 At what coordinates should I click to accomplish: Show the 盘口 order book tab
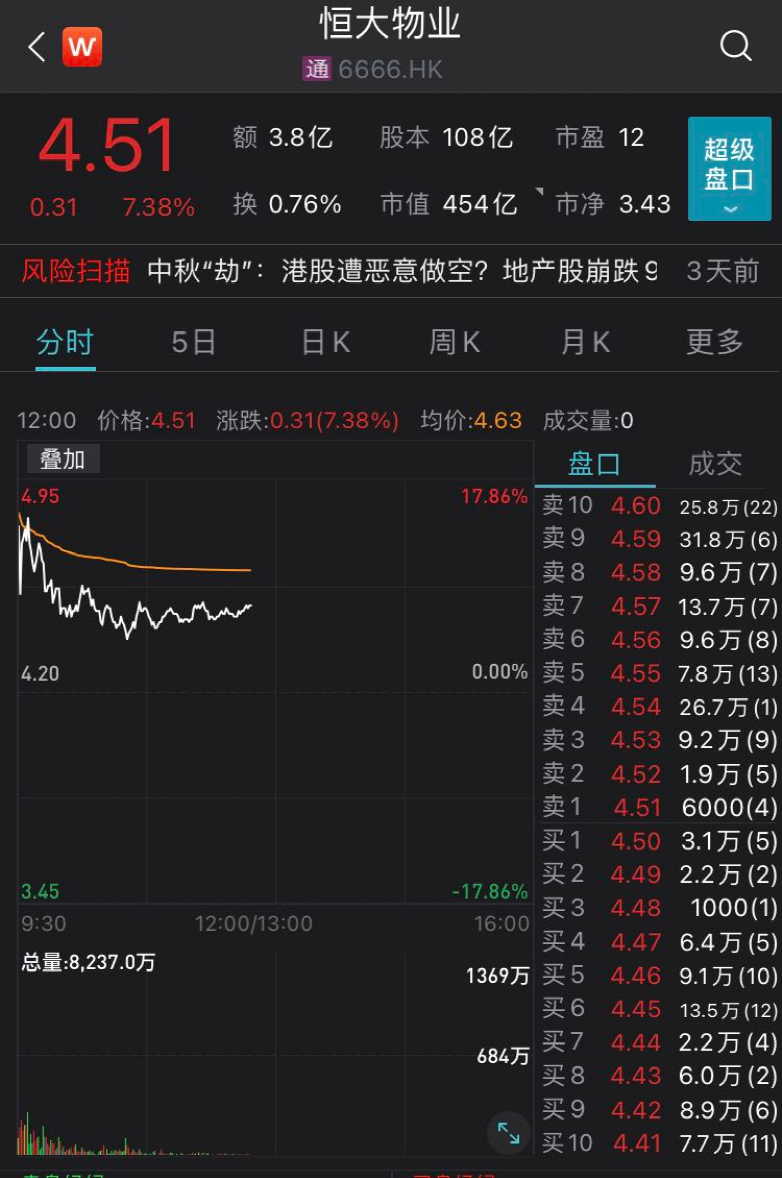[594, 464]
